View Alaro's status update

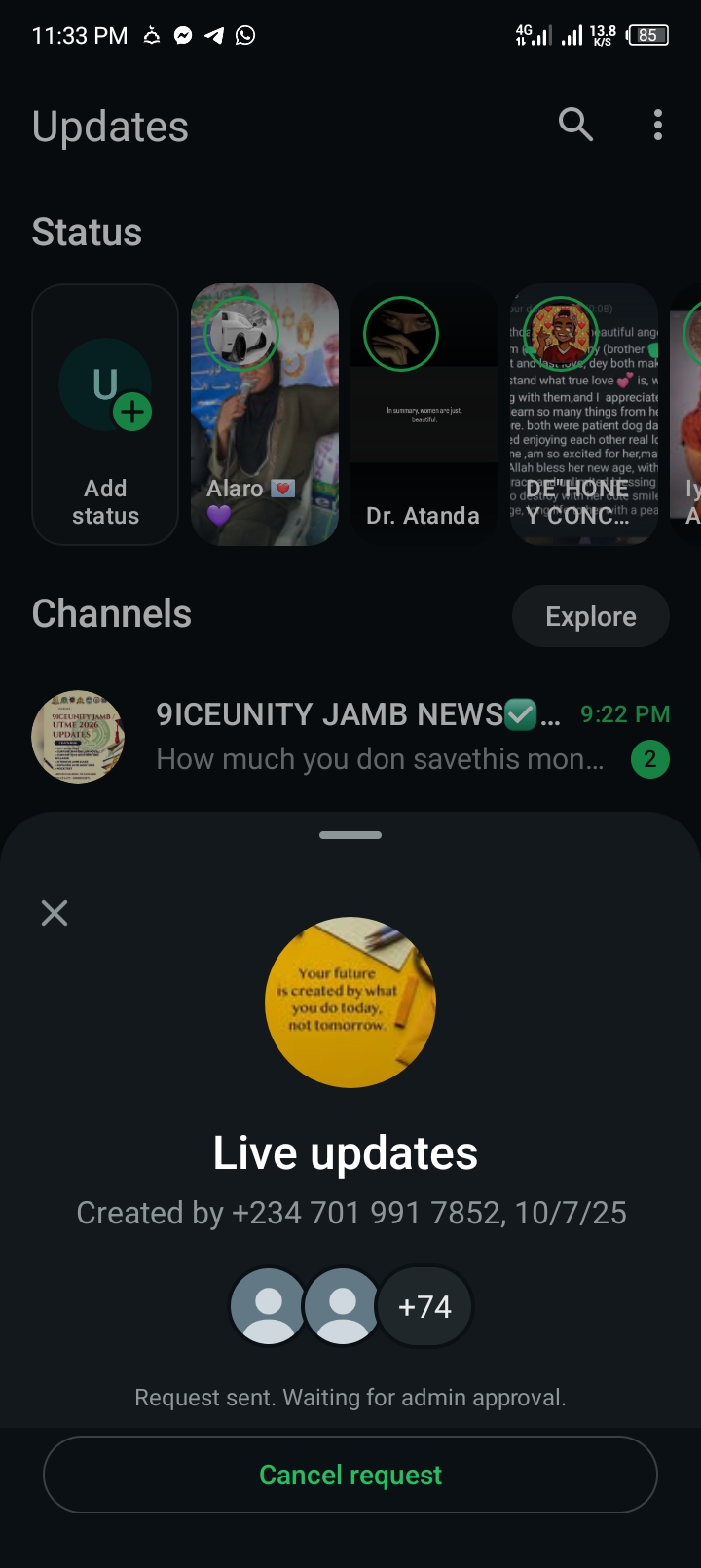(265, 414)
